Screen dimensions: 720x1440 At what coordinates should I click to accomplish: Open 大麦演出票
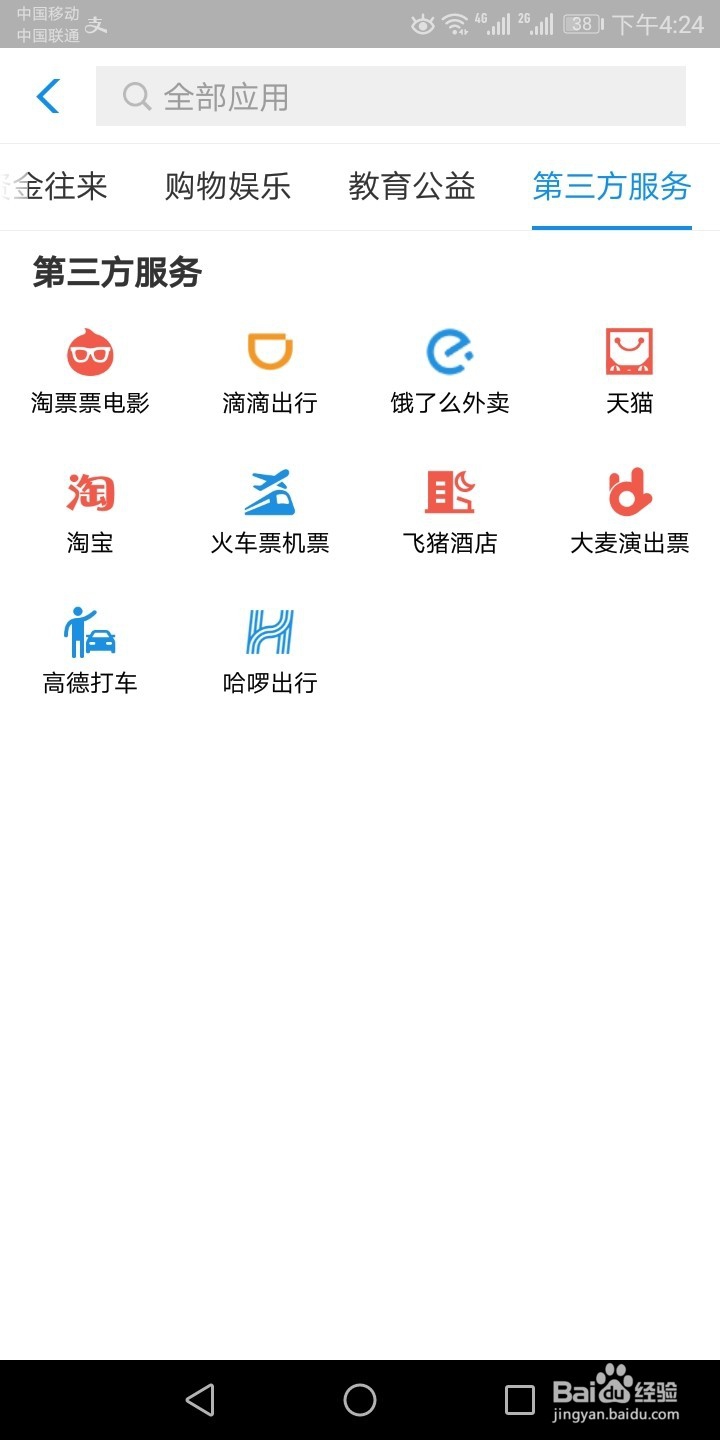(x=630, y=511)
